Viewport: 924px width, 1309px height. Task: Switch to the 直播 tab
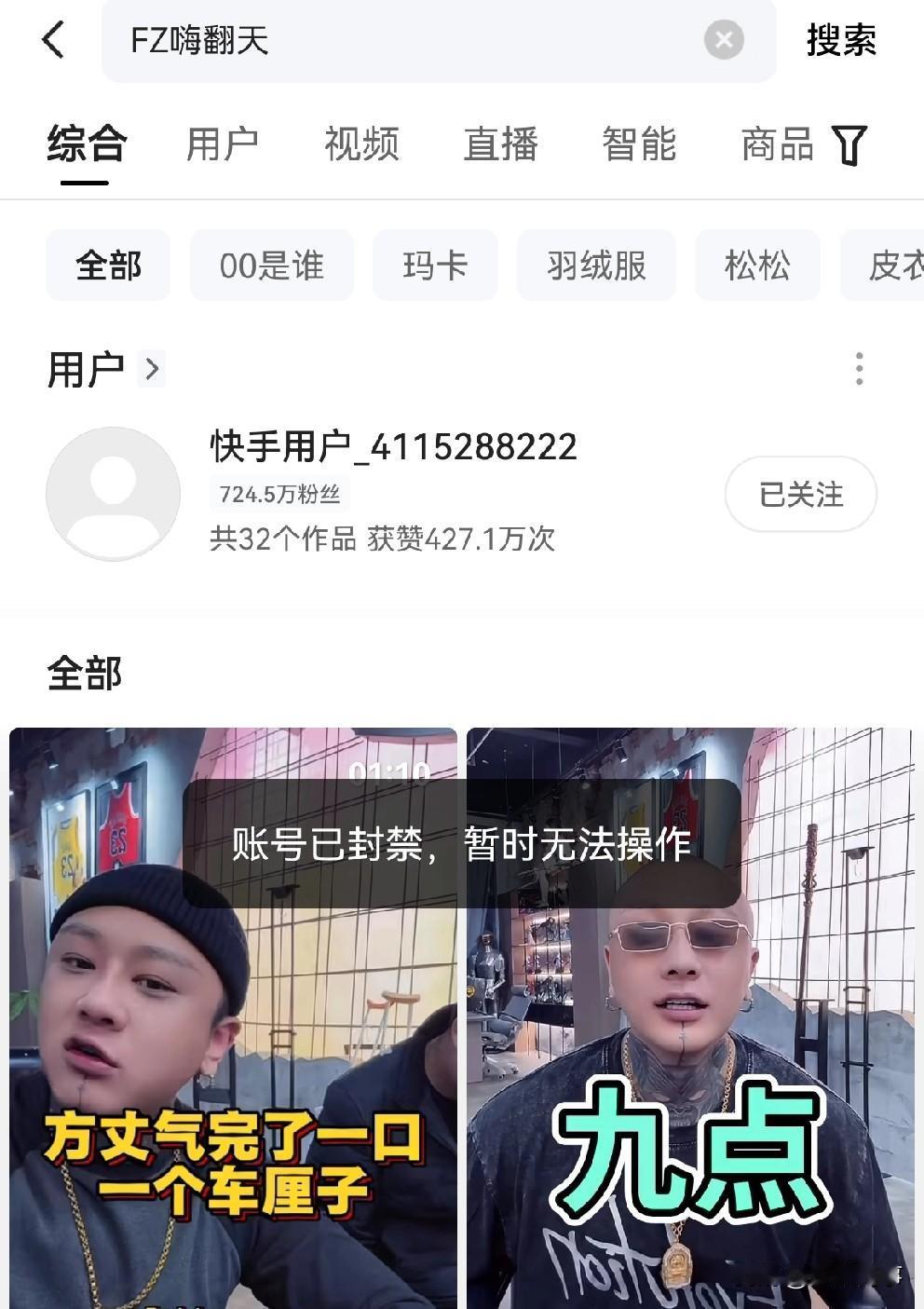click(x=500, y=145)
